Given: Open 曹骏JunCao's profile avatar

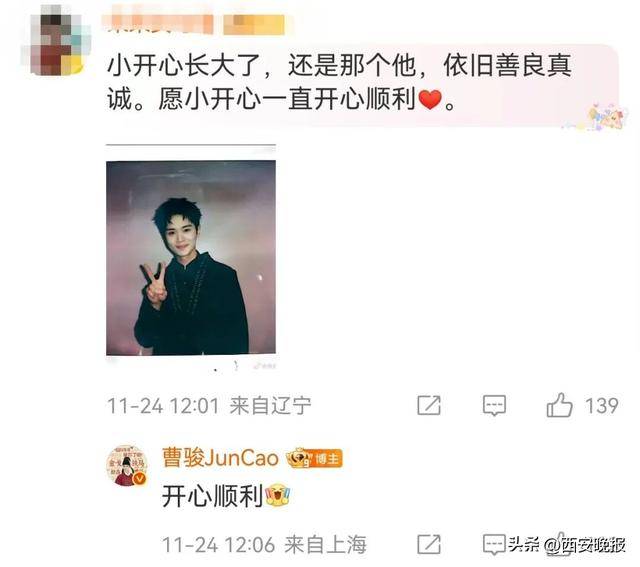Looking at the screenshot, I should 127,465.
